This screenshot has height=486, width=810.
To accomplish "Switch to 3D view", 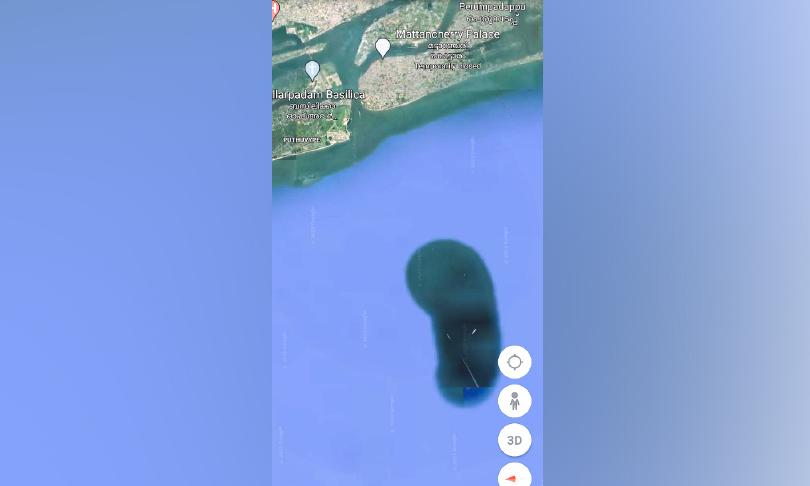I will (514, 440).
